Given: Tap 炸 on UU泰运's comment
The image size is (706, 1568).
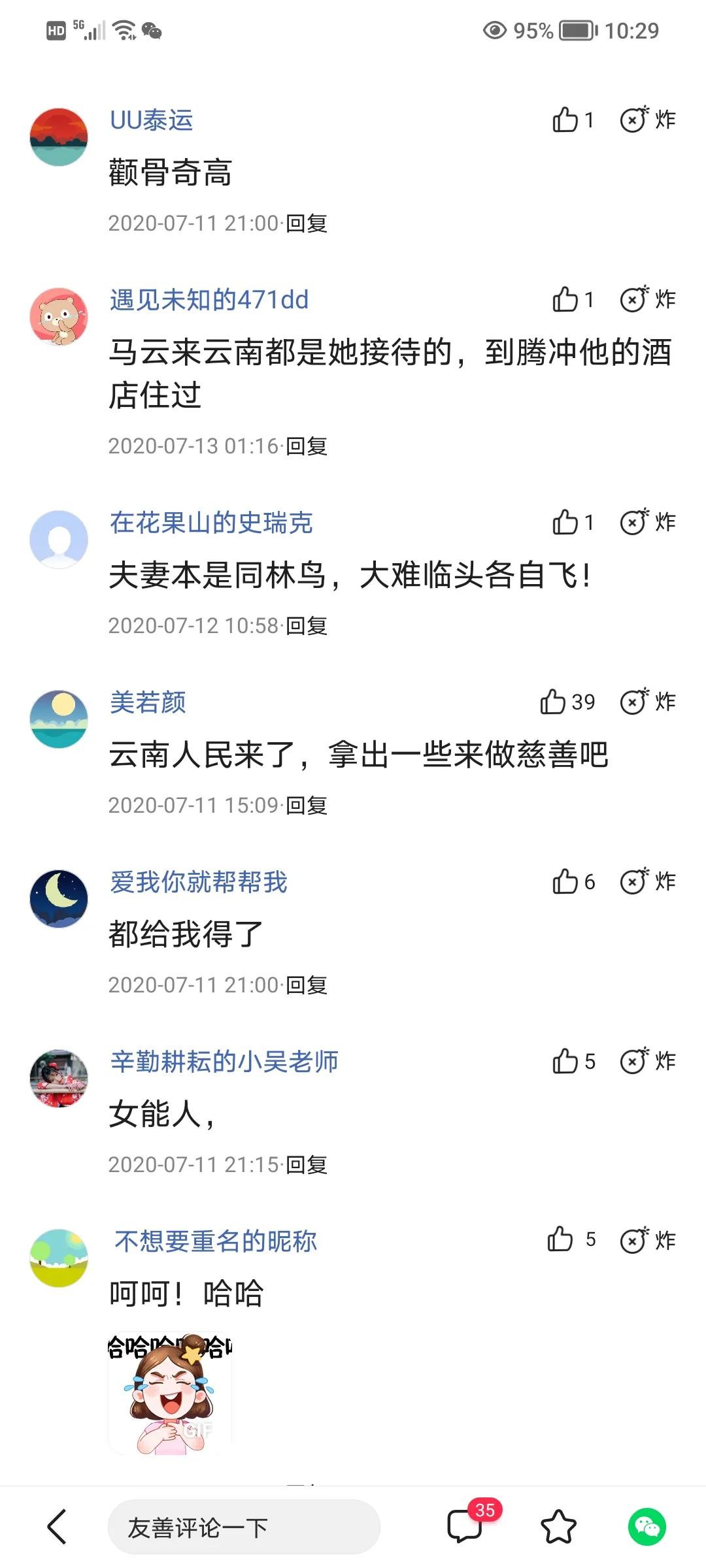Looking at the screenshot, I should coord(648,120).
